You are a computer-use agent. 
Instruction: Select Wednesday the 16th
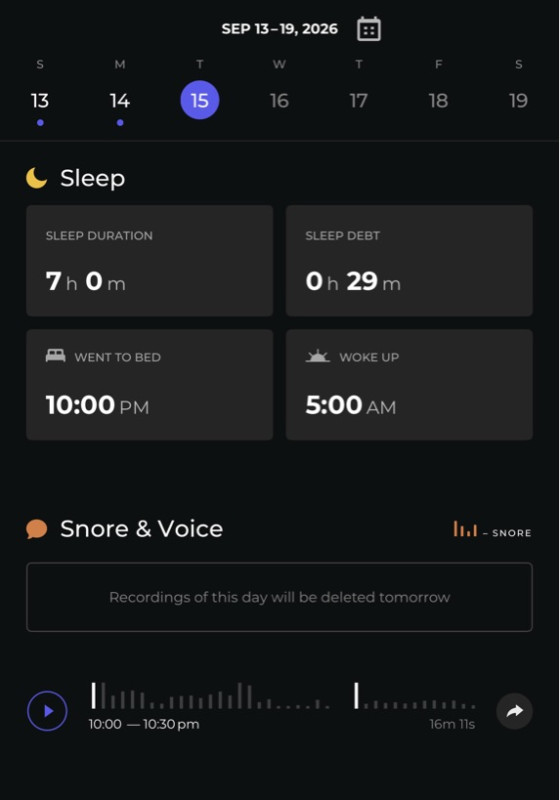279,101
